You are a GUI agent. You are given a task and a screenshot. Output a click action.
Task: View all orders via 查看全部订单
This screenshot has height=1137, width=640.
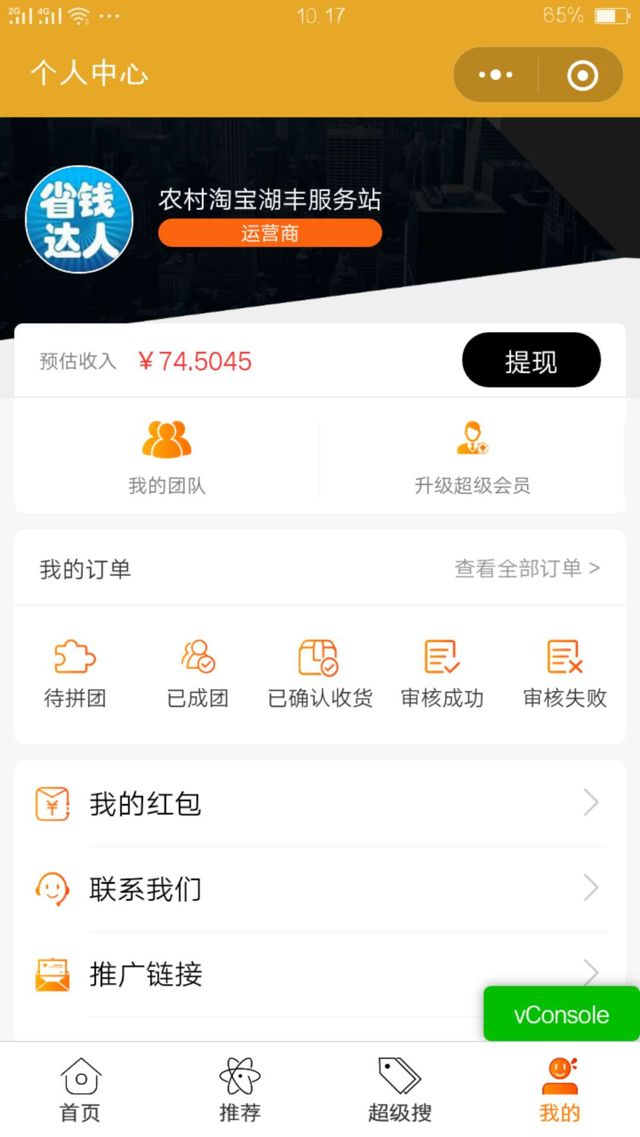click(x=527, y=569)
